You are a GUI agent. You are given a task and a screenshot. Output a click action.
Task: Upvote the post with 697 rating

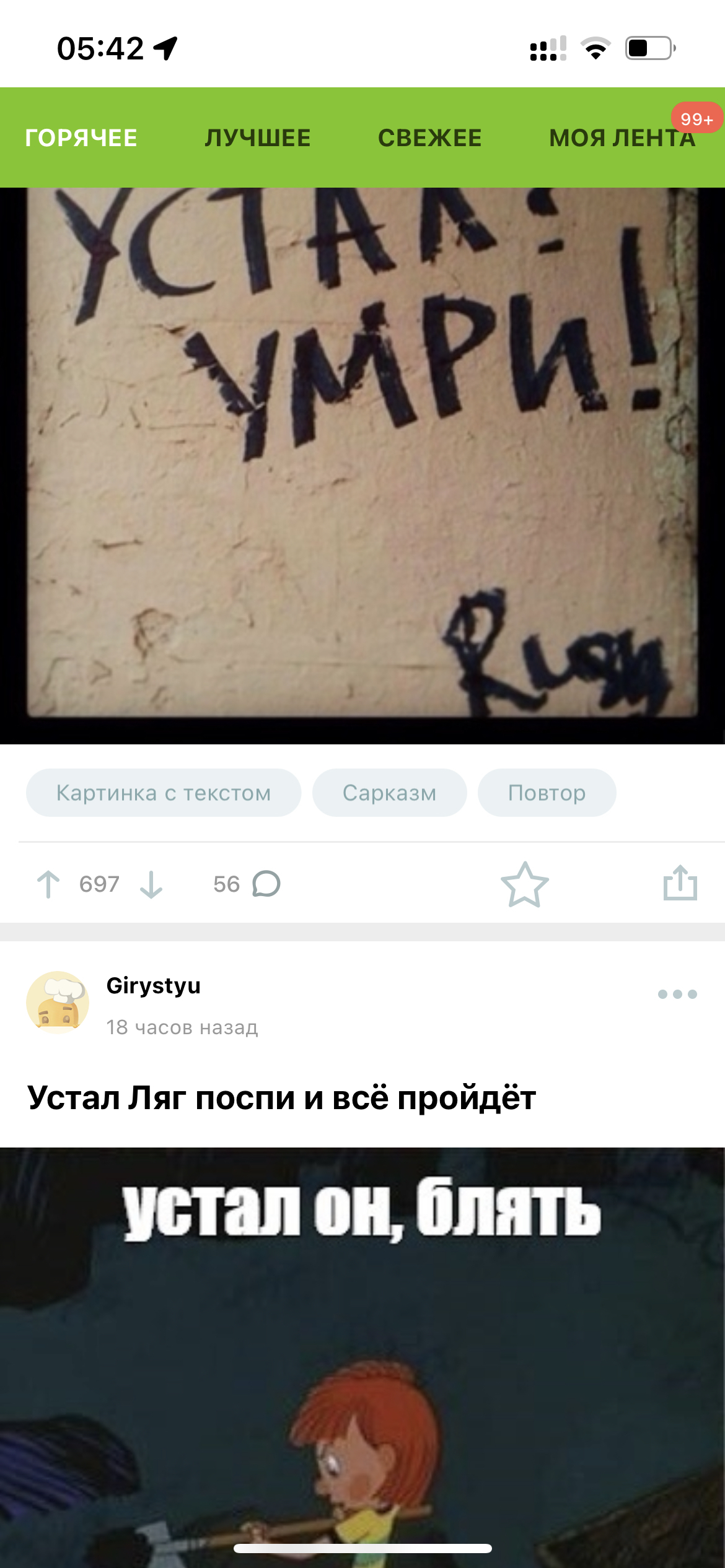click(x=48, y=884)
